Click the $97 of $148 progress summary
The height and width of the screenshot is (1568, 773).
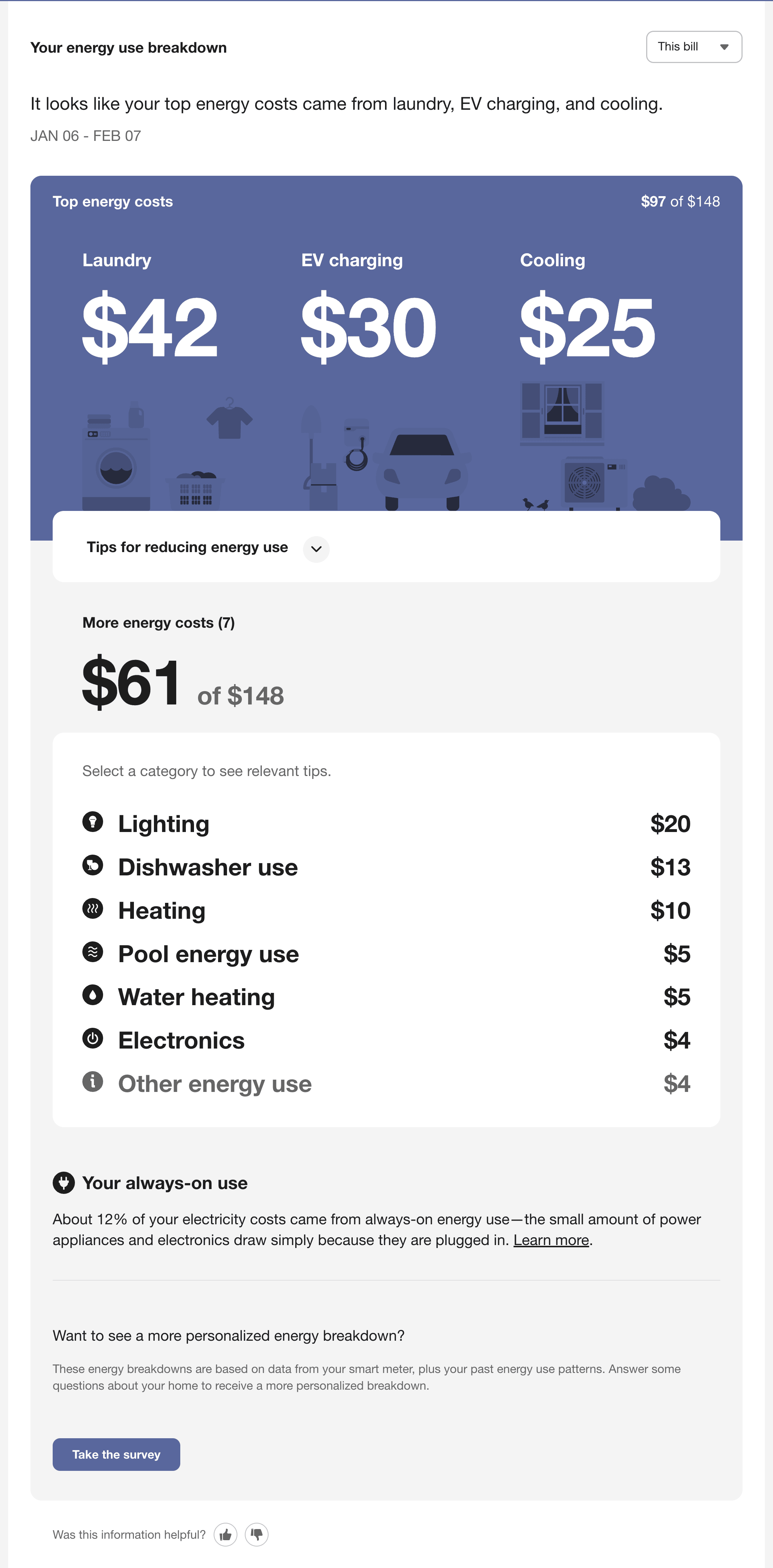(680, 201)
